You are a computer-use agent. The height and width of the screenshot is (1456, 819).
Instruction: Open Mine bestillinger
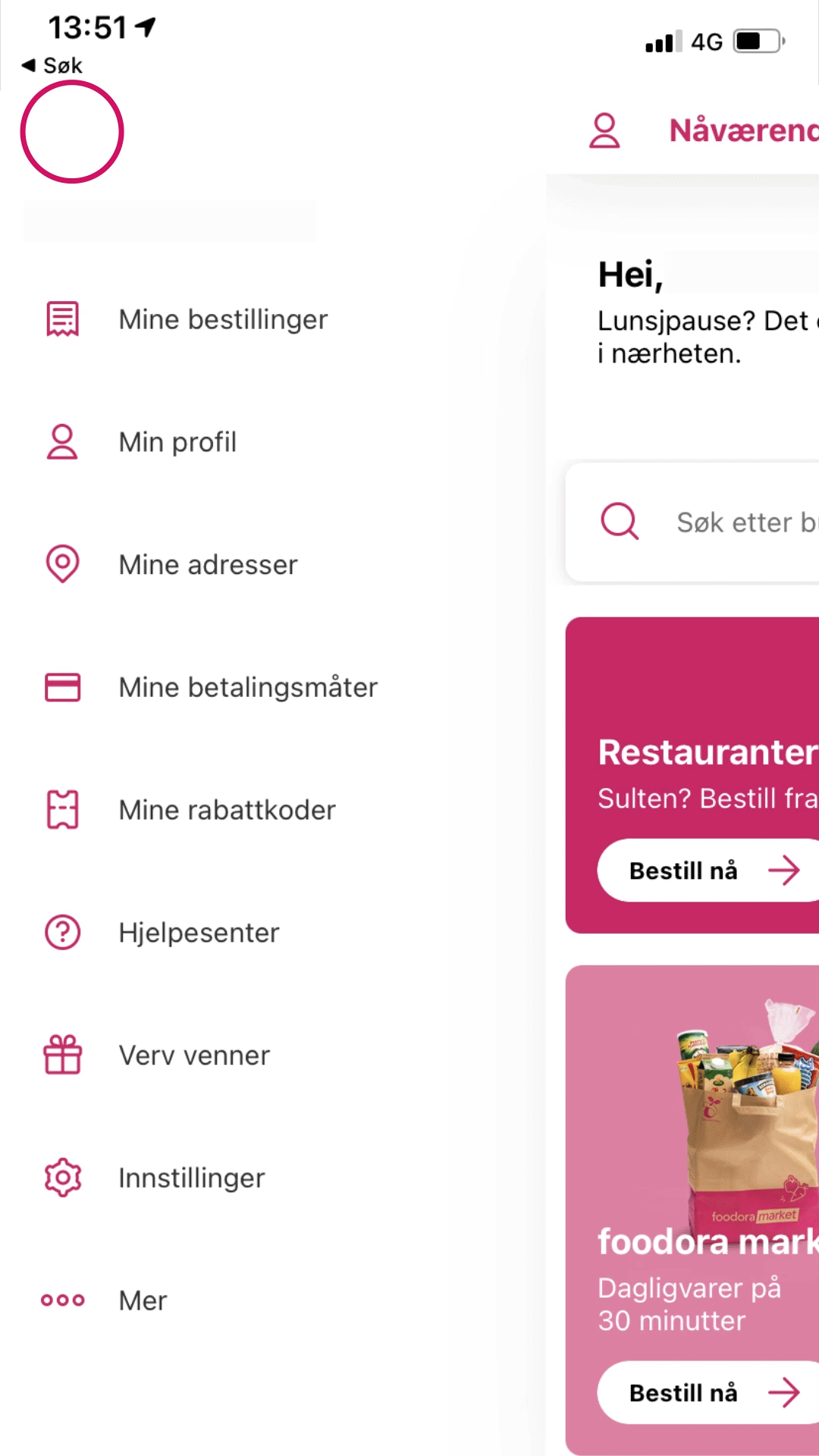click(x=223, y=319)
